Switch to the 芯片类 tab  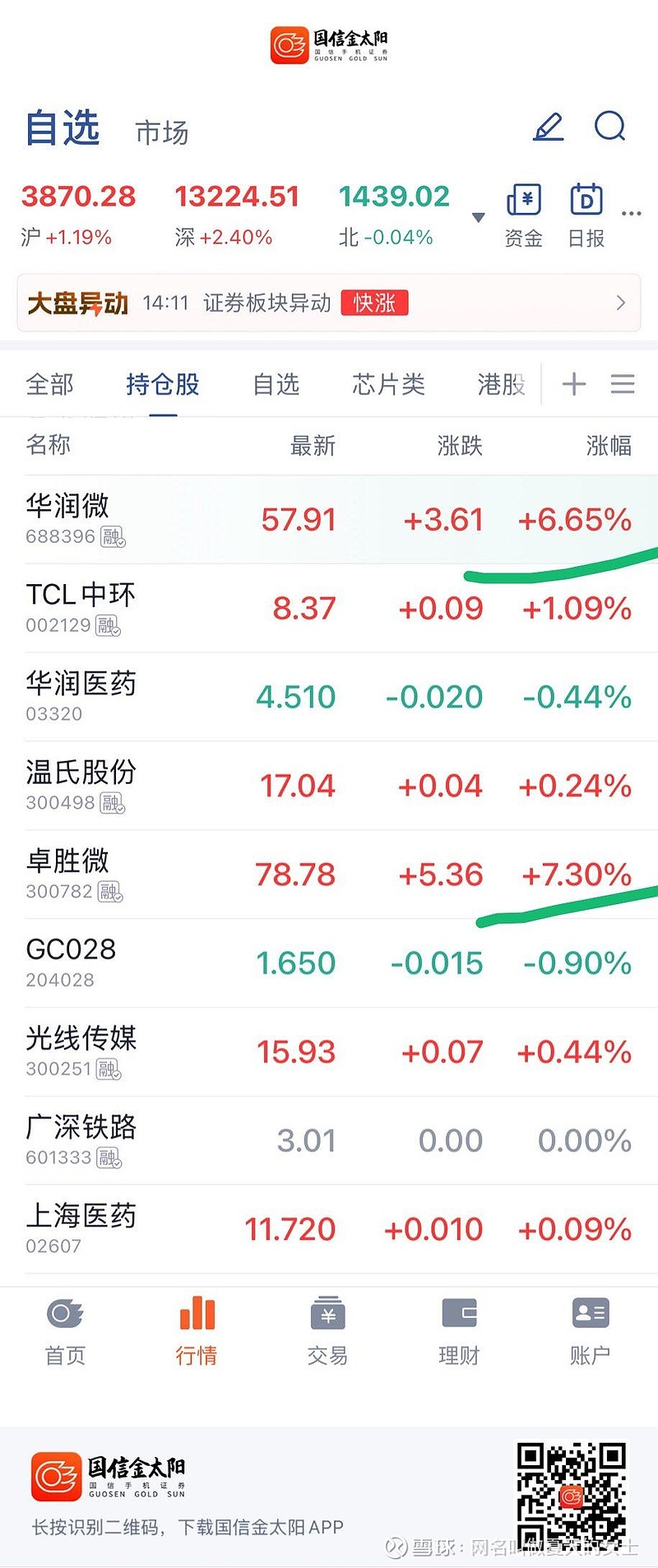click(388, 383)
